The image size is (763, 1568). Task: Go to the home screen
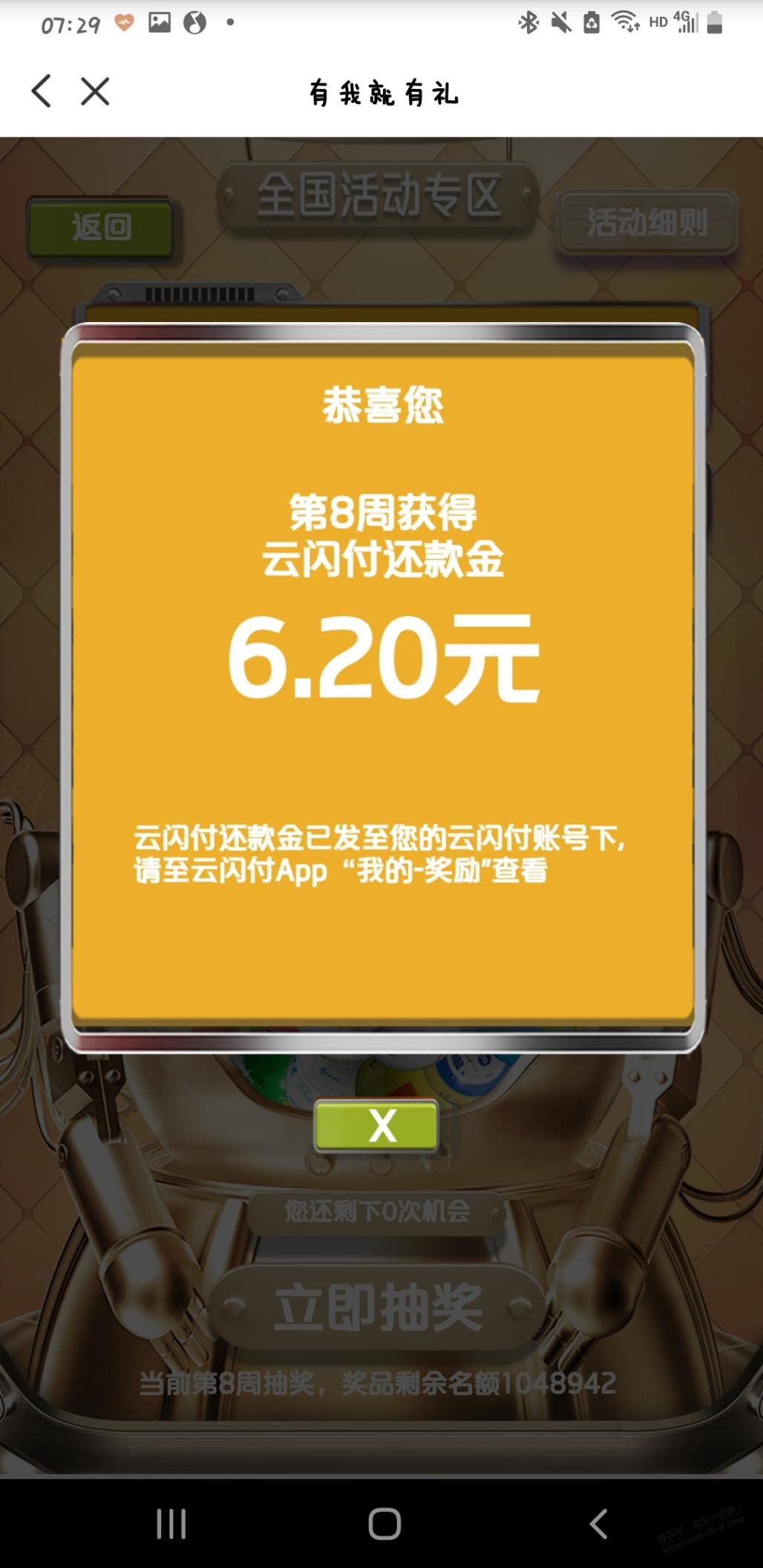click(x=384, y=1524)
